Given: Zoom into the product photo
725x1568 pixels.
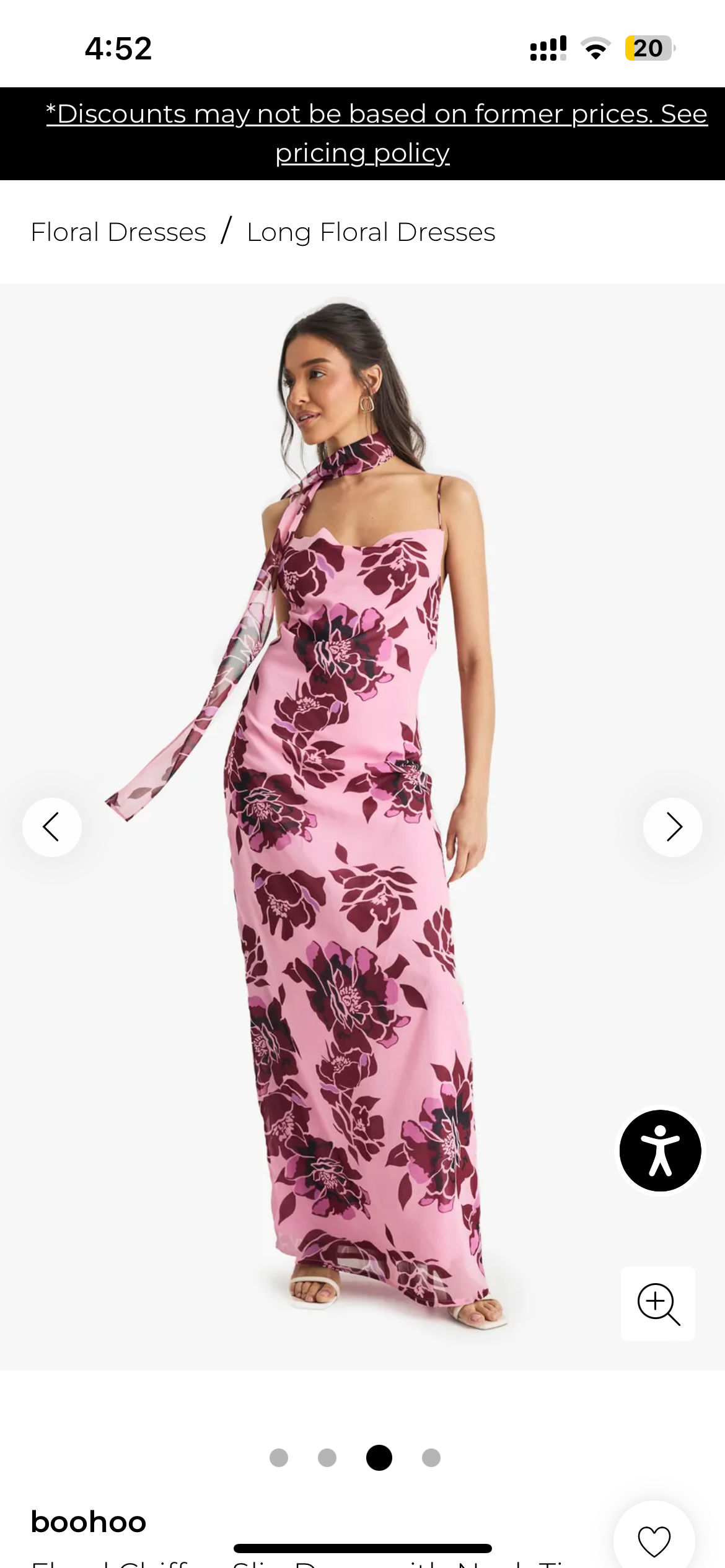Looking at the screenshot, I should (657, 1303).
